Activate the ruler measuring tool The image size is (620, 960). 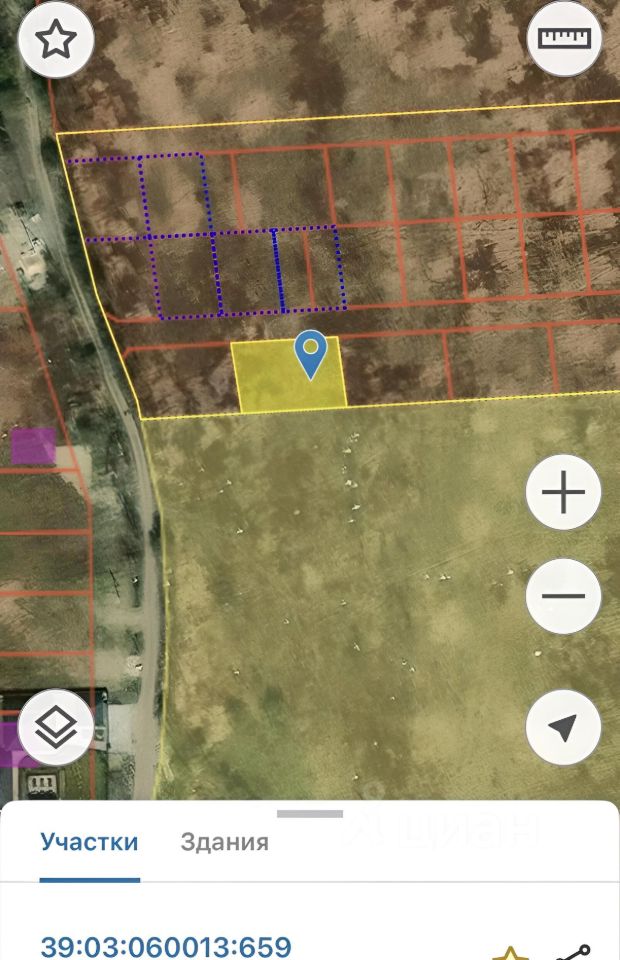point(564,39)
